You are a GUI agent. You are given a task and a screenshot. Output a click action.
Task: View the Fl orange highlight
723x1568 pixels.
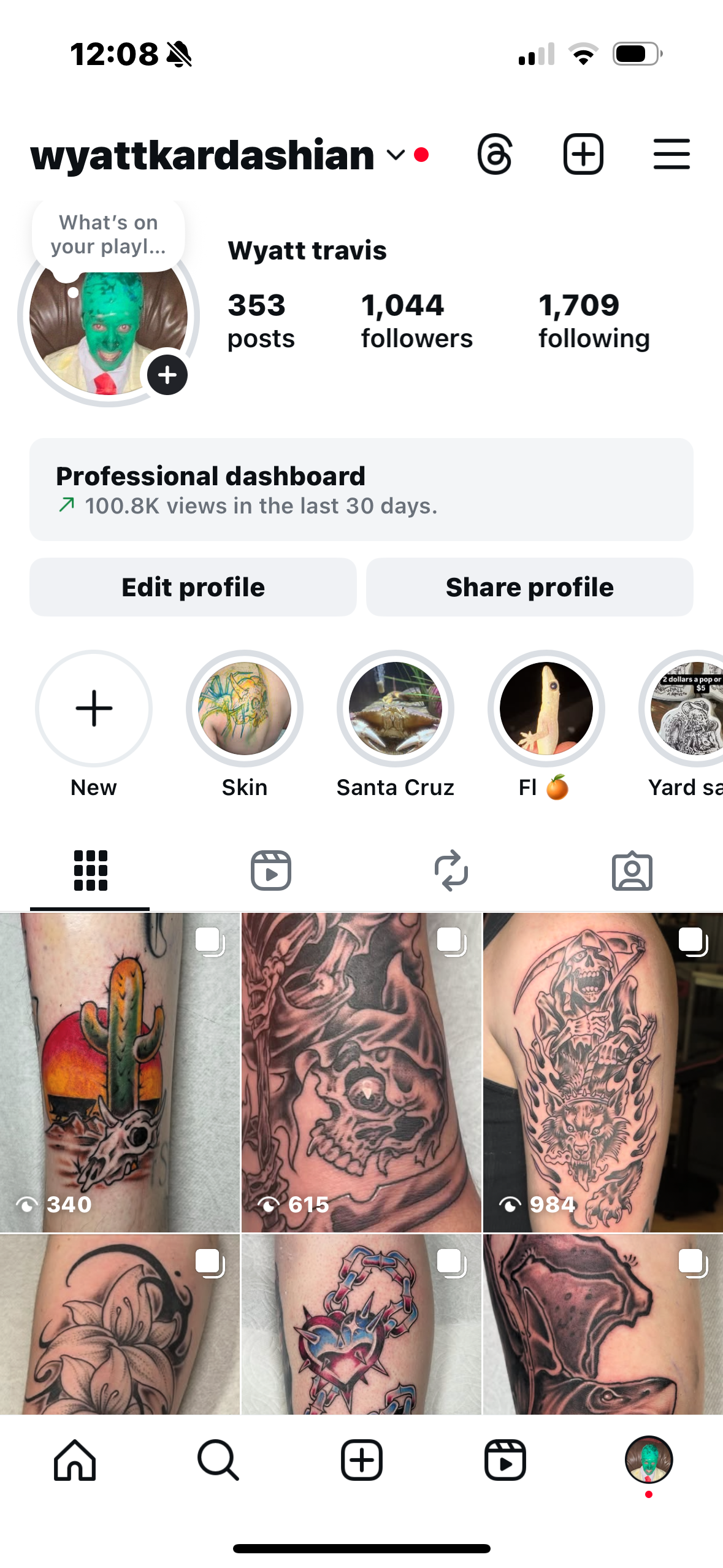(546, 709)
